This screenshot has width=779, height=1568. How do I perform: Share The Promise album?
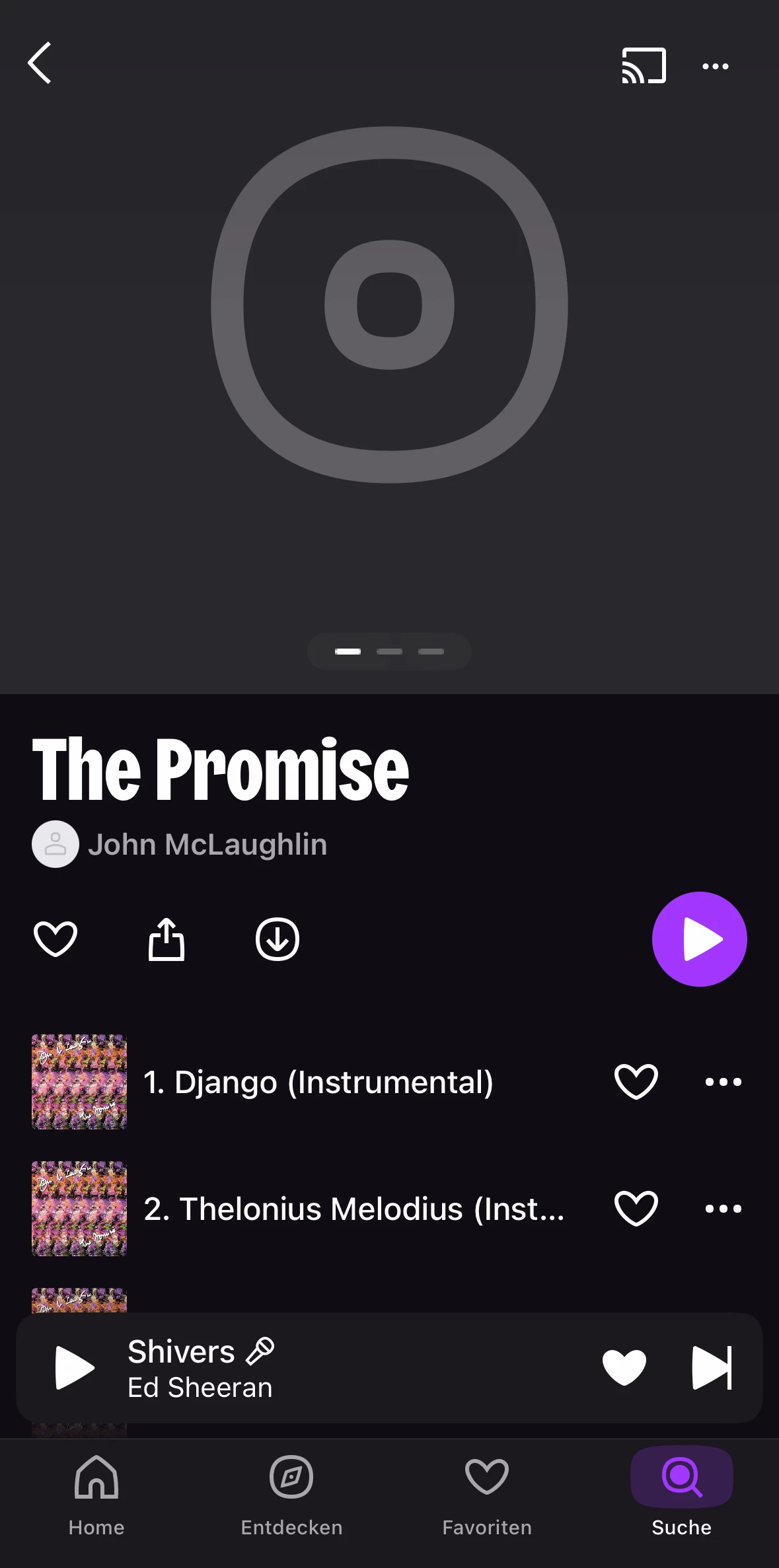click(167, 939)
